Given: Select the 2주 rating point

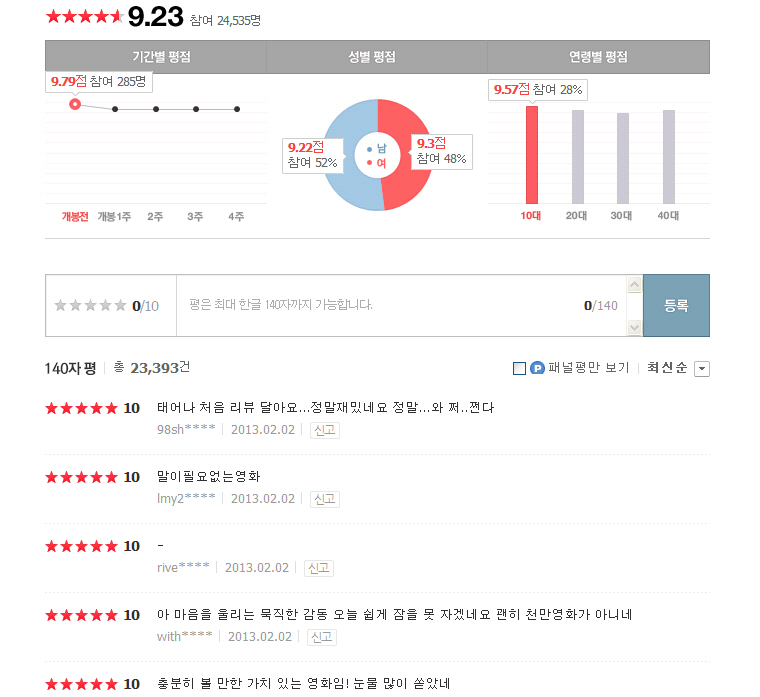Looking at the screenshot, I should click(x=156, y=109).
